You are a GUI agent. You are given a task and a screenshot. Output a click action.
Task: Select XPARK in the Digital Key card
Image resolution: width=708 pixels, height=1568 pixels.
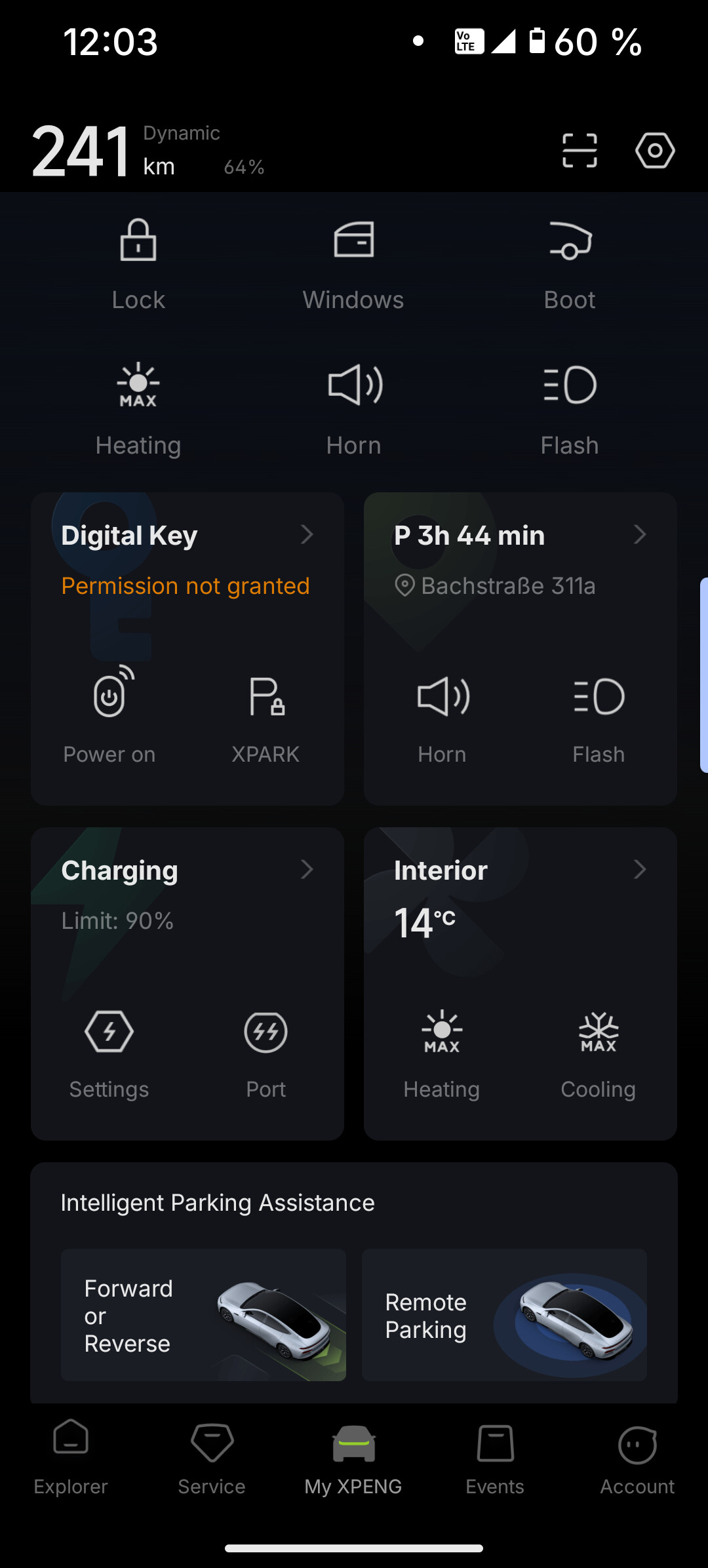[265, 715]
